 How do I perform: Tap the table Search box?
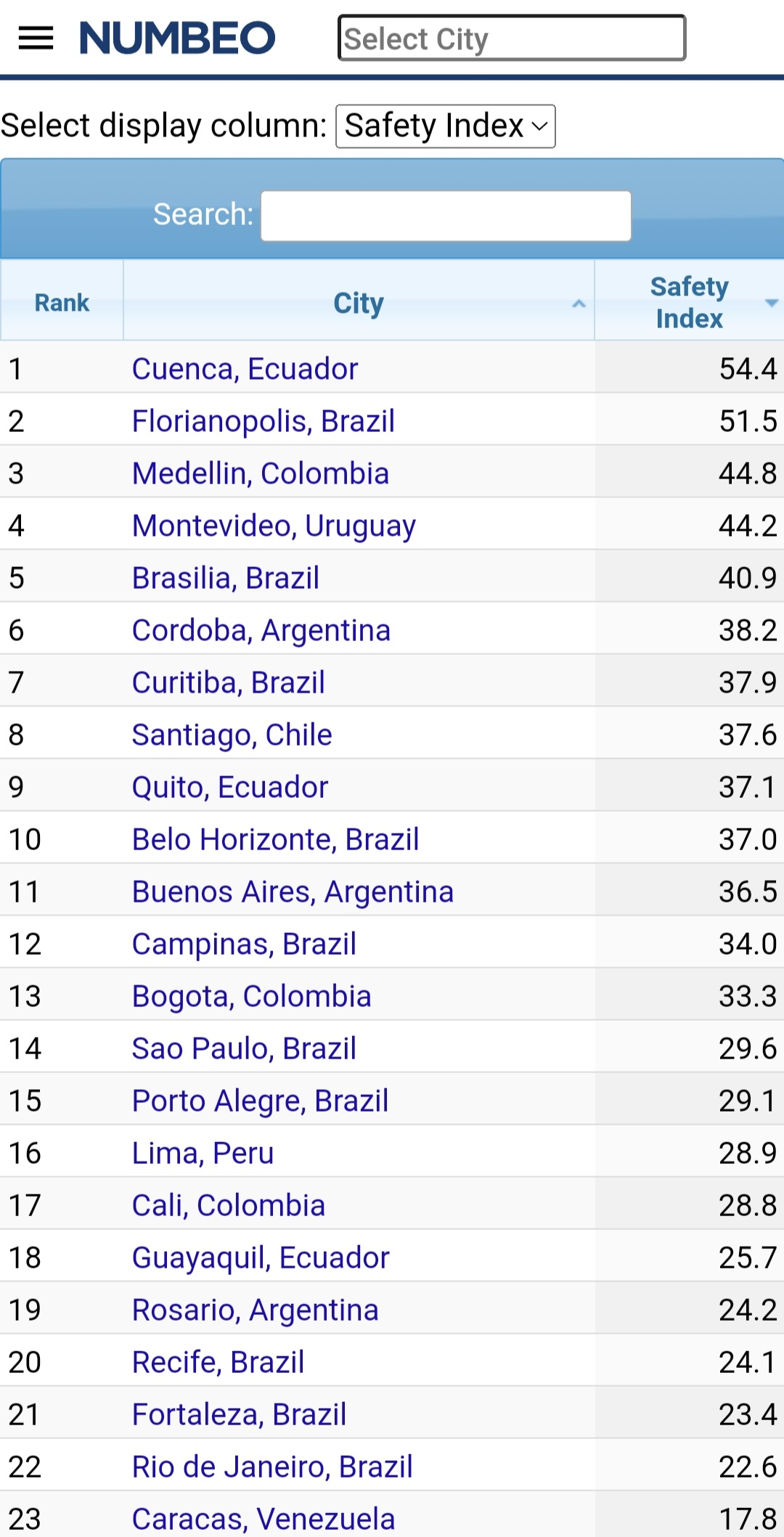coord(446,216)
